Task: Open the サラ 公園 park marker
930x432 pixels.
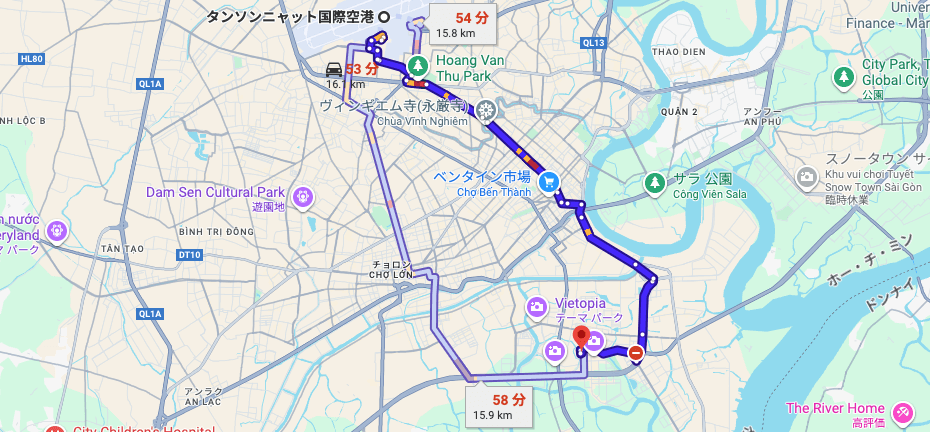Action: [655, 182]
